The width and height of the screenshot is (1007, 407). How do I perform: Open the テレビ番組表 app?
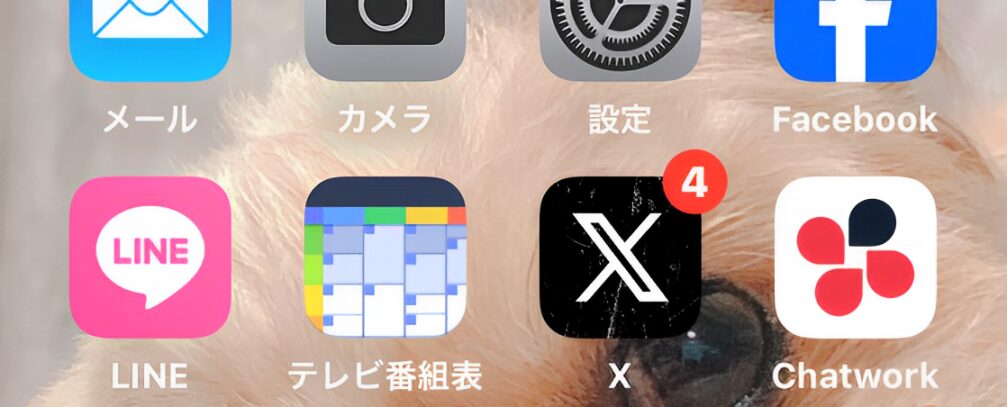385,258
